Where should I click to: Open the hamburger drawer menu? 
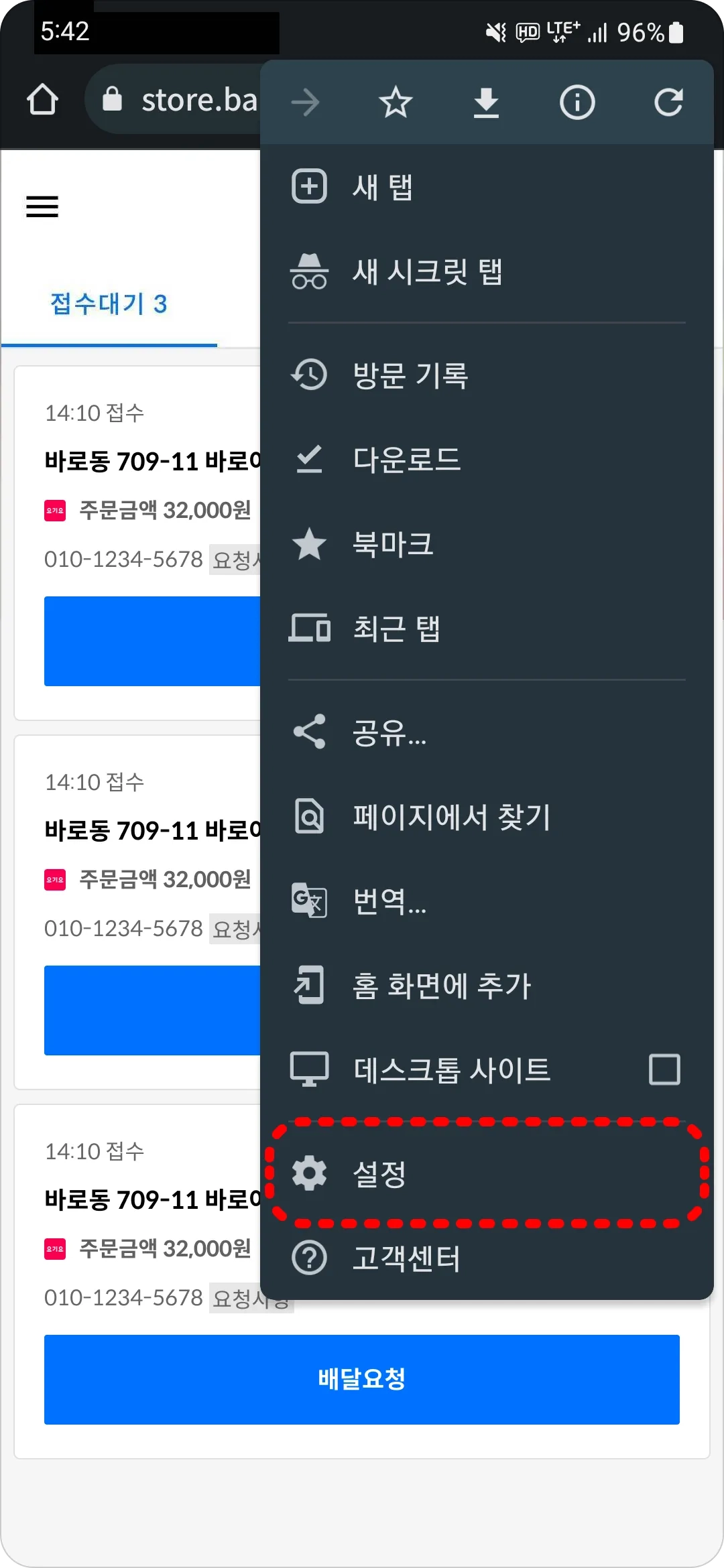pos(42,206)
